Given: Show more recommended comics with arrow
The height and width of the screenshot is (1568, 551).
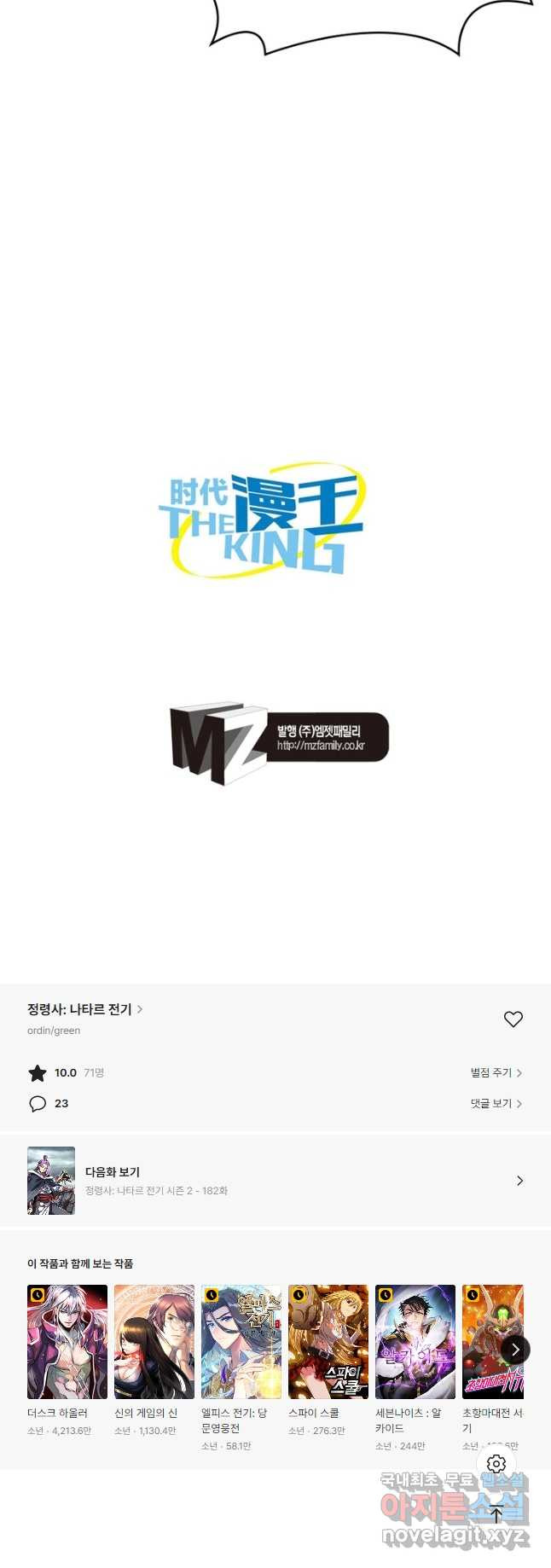Looking at the screenshot, I should point(515,1350).
